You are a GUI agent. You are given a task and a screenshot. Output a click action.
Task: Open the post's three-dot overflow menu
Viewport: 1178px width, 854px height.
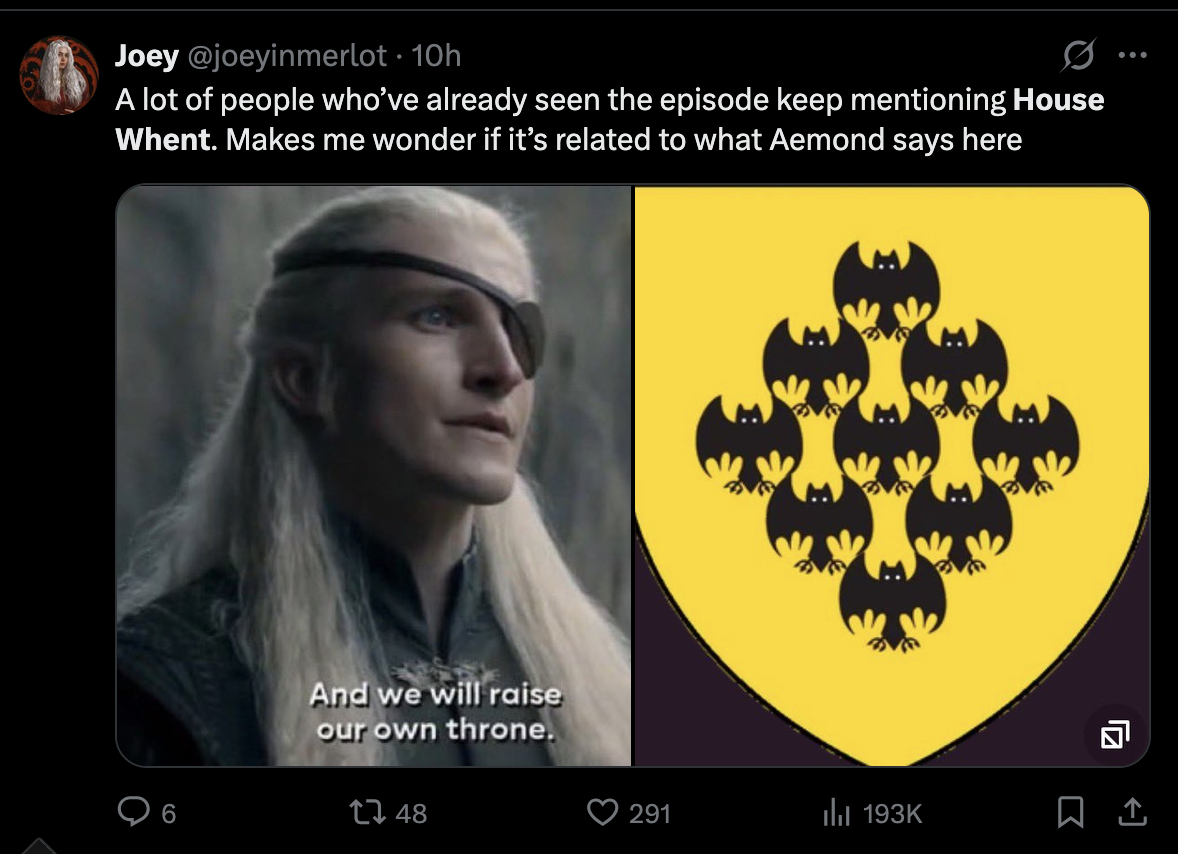click(x=1132, y=55)
